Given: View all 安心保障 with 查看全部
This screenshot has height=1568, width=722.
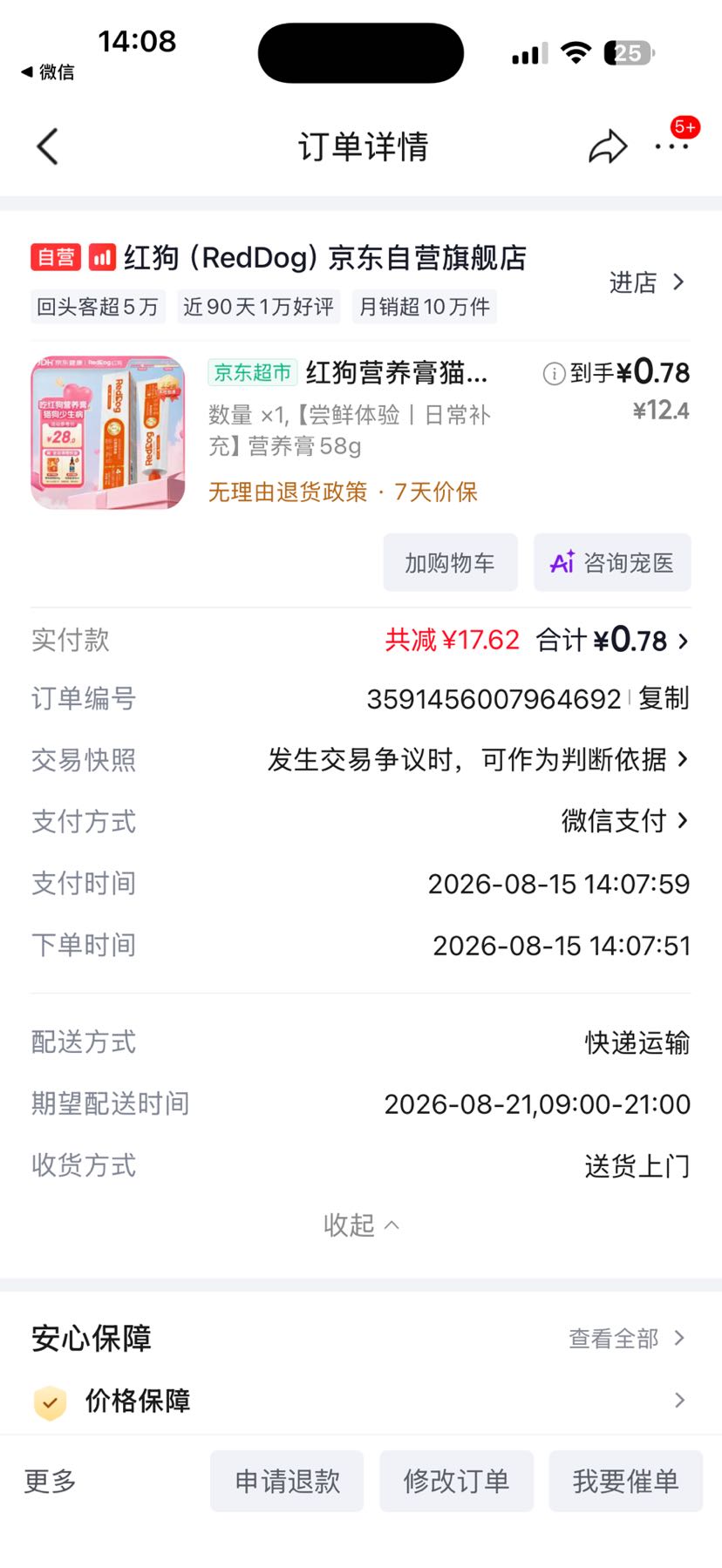Looking at the screenshot, I should [x=627, y=1338].
